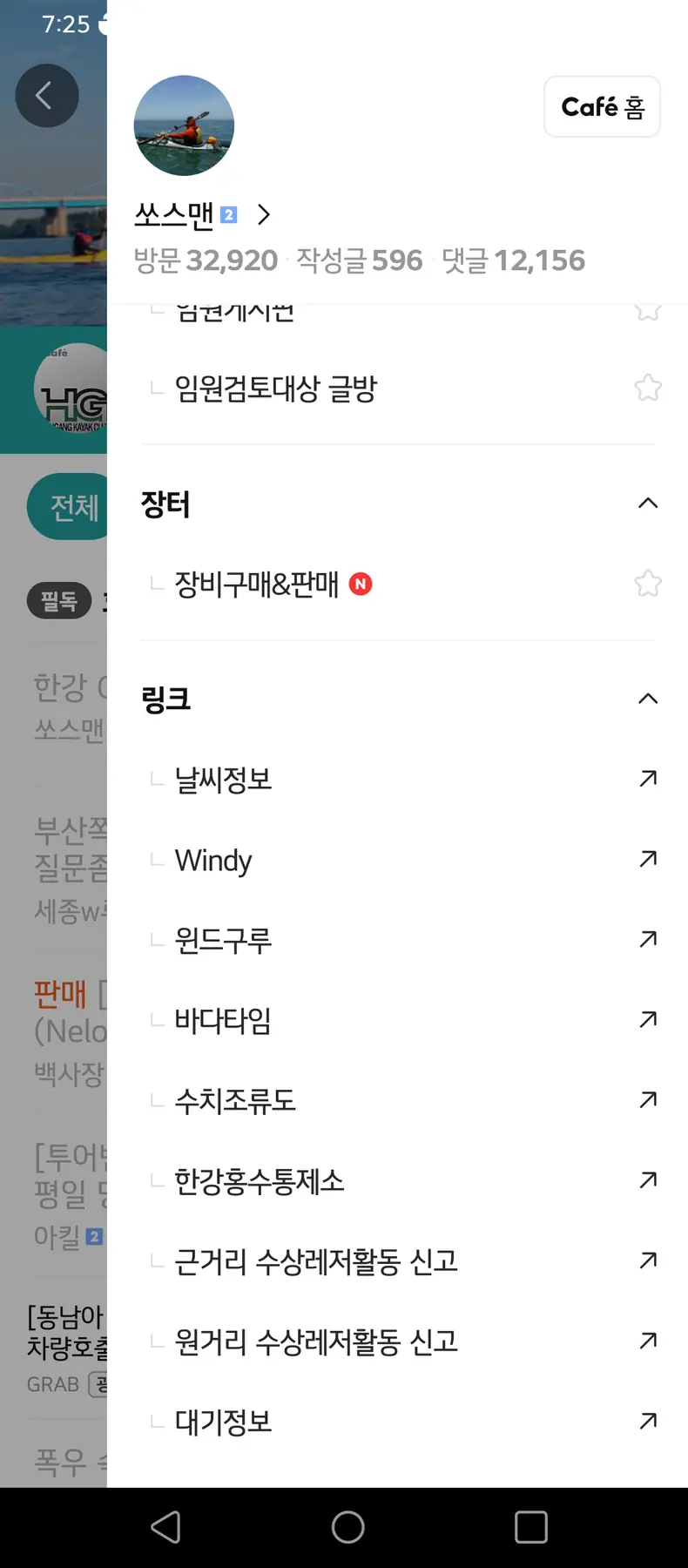
Task: Open the 날씨정보 link
Action: click(224, 780)
